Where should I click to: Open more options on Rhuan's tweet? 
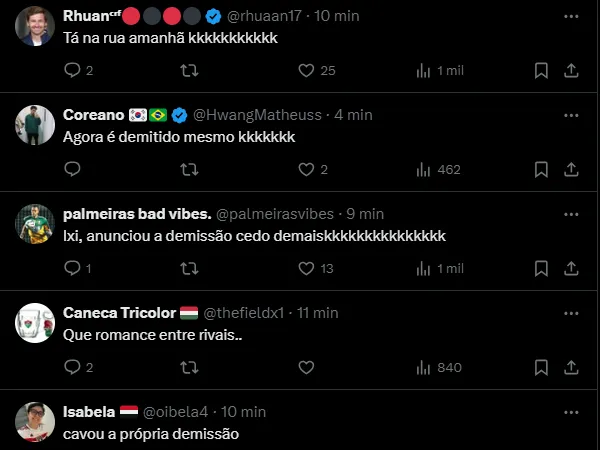(x=570, y=16)
